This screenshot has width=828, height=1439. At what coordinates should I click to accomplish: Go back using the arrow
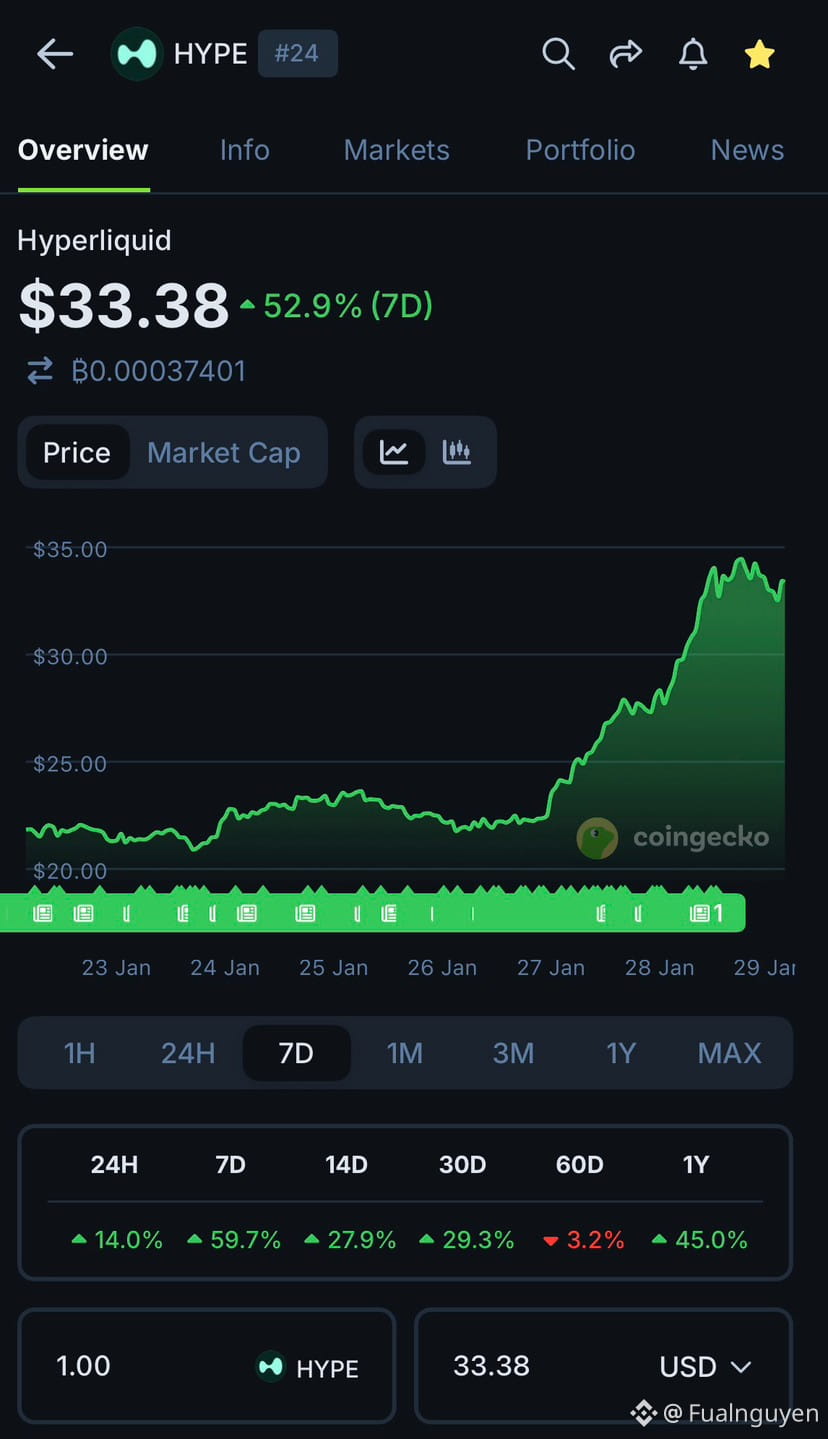click(x=55, y=54)
